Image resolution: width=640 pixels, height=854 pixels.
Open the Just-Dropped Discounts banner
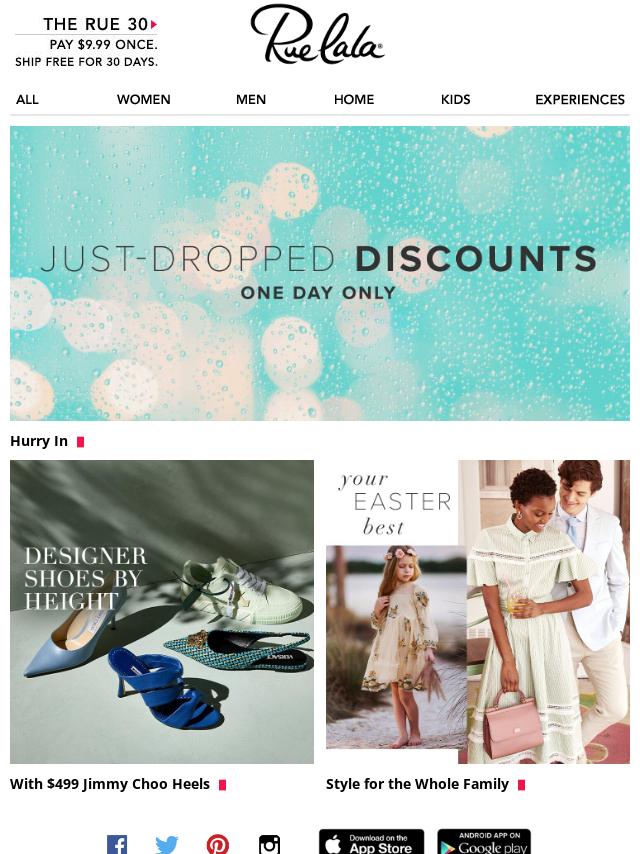pyautogui.click(x=320, y=273)
